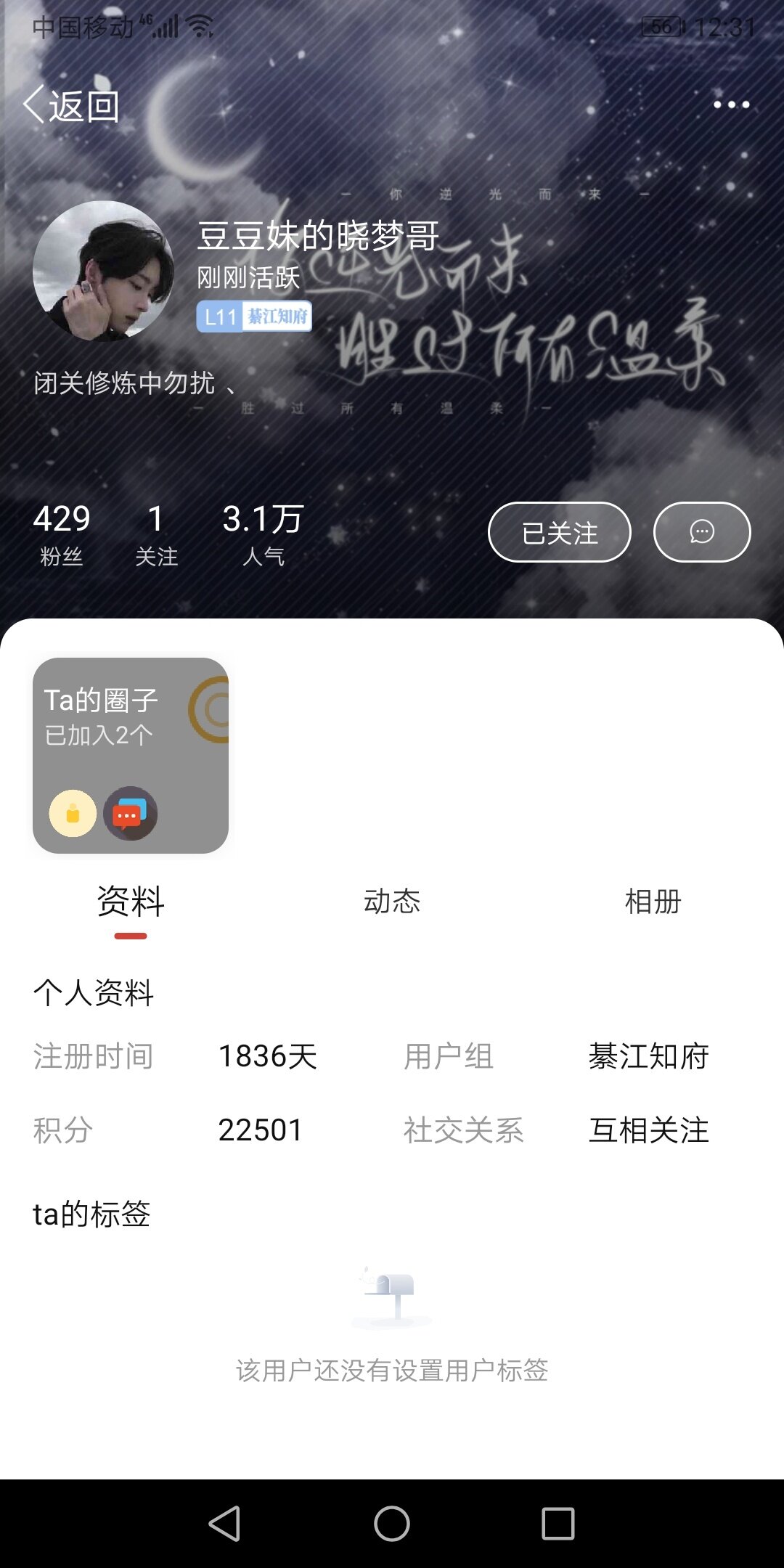Switch to the 动态 tab
784x1568 pixels.
tap(392, 902)
